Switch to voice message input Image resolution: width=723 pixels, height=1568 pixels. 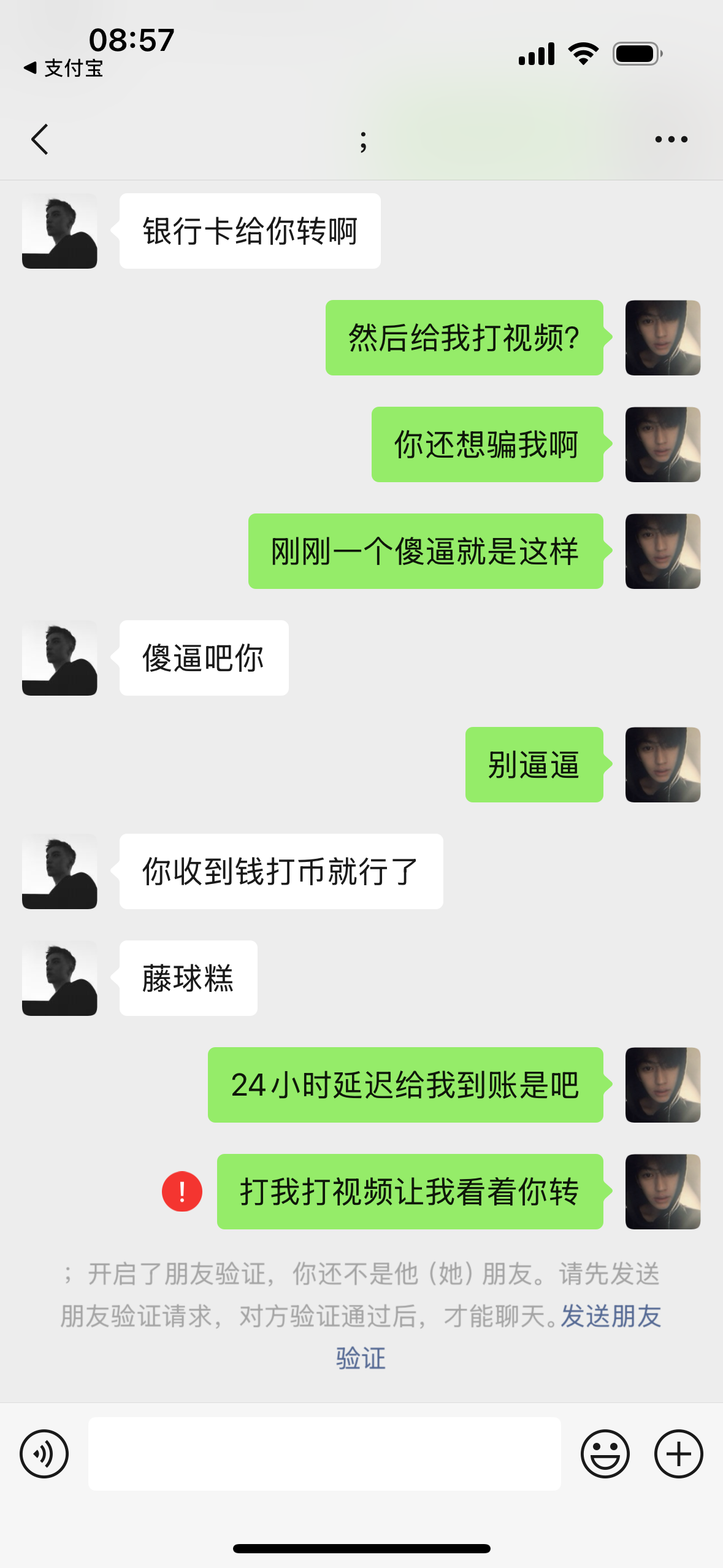pyautogui.click(x=44, y=1454)
